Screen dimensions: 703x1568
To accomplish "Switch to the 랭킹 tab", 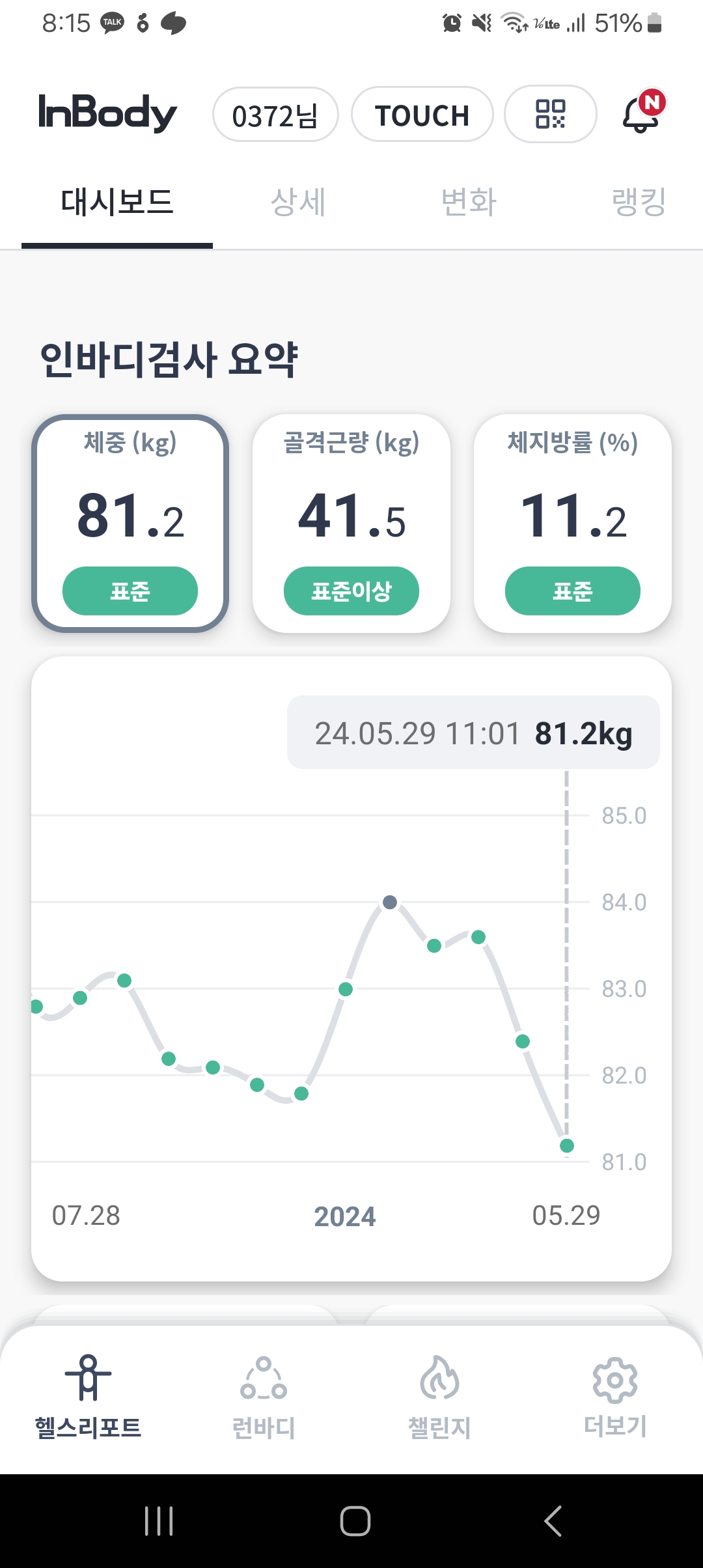I will coord(639,202).
